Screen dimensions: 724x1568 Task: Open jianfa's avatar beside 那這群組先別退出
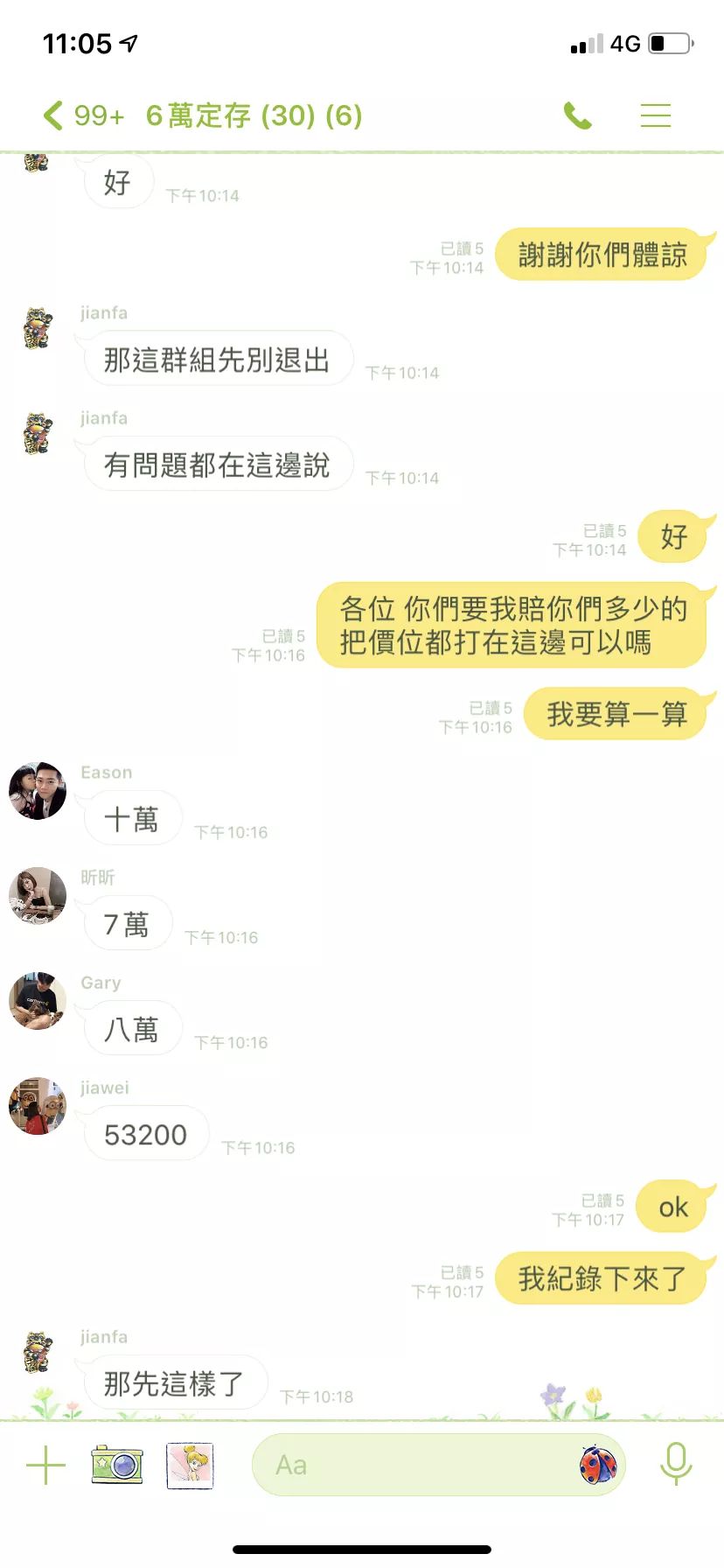point(38,329)
